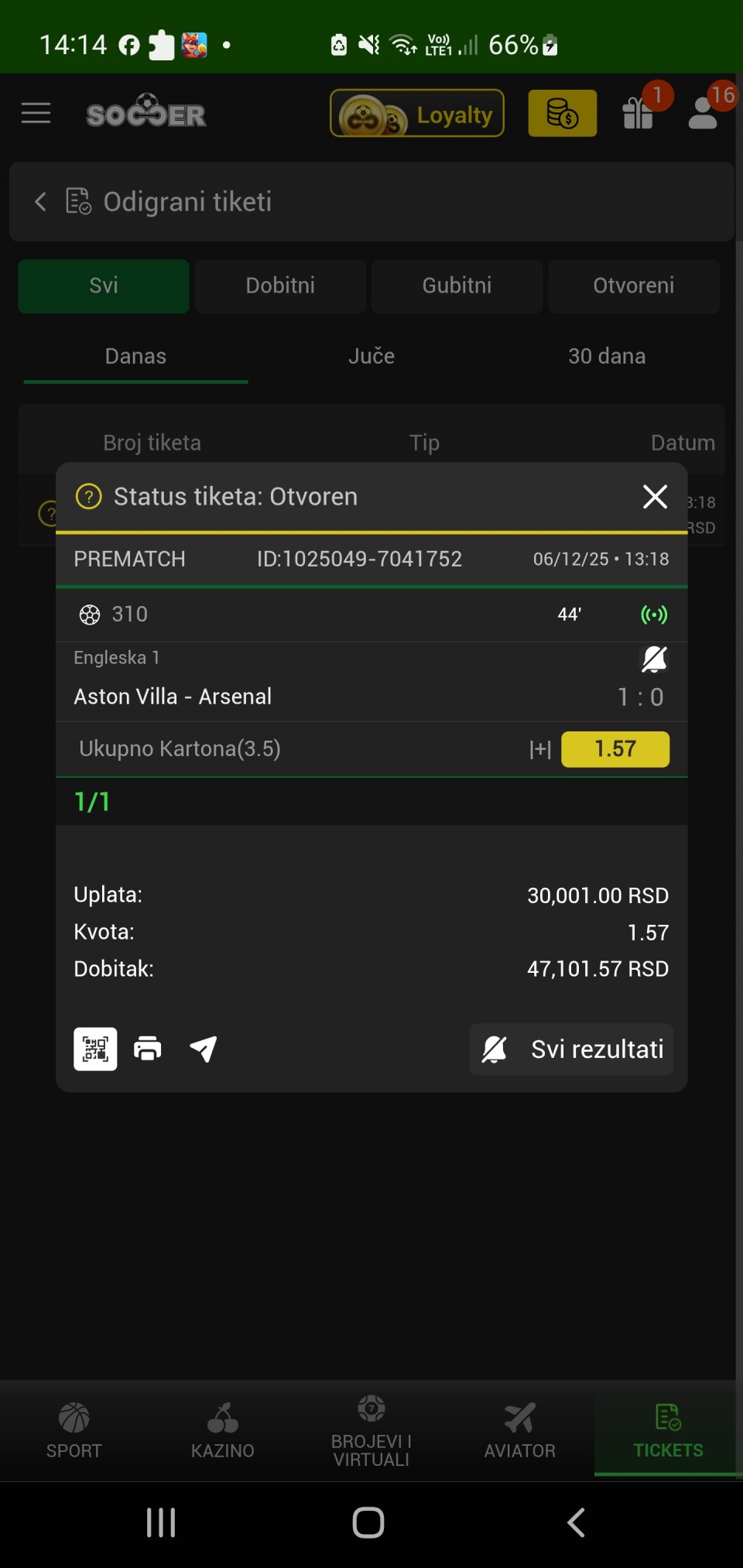This screenshot has width=743, height=1568.
Task: Print the ticket
Action: click(148, 1049)
